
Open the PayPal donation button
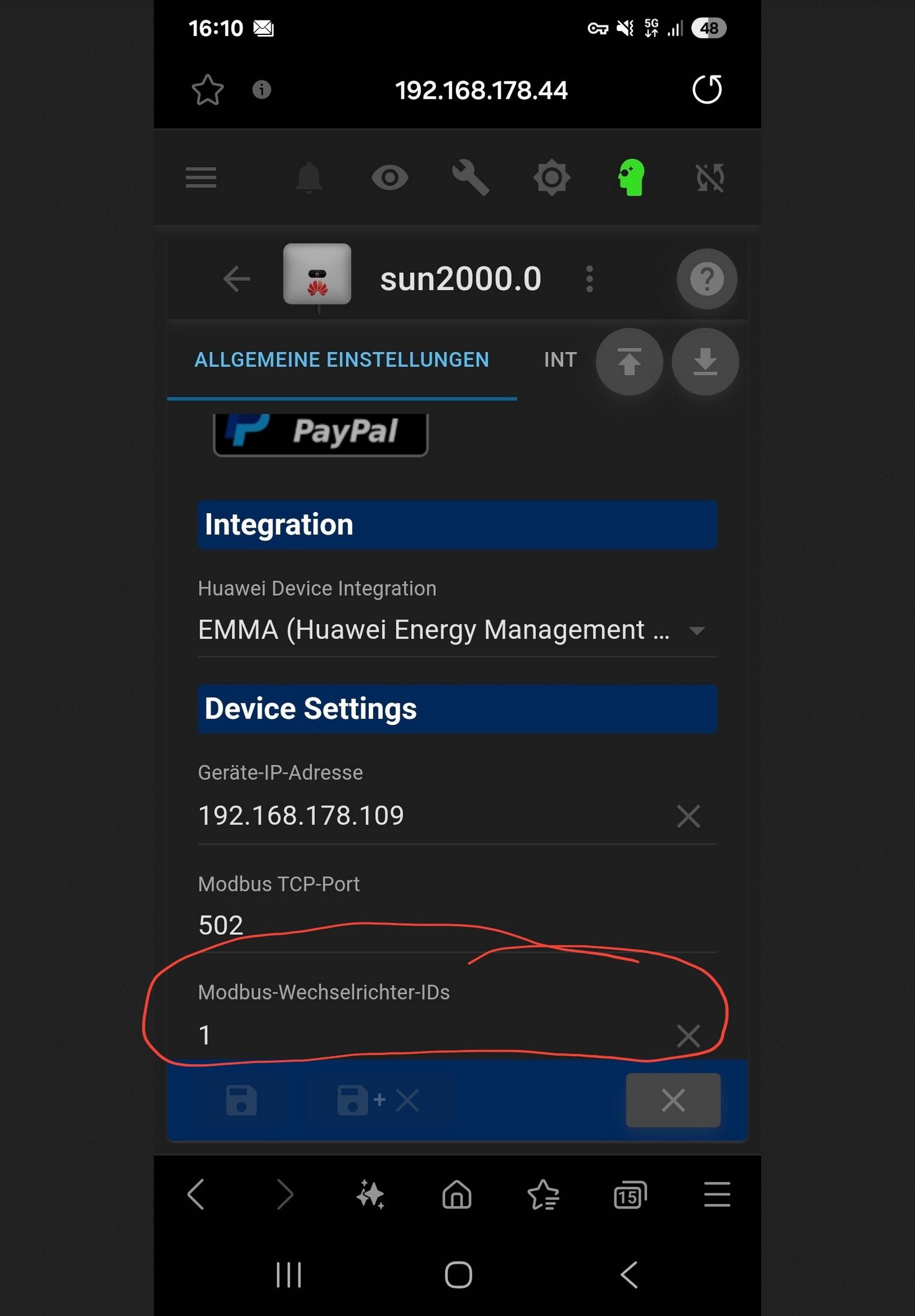pos(320,433)
